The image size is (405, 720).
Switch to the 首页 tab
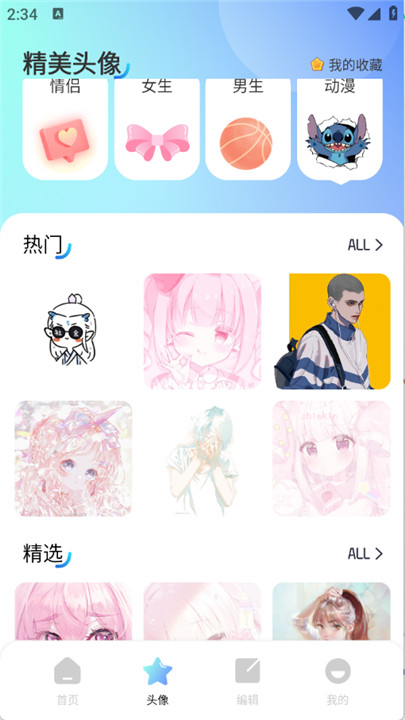[x=68, y=681]
